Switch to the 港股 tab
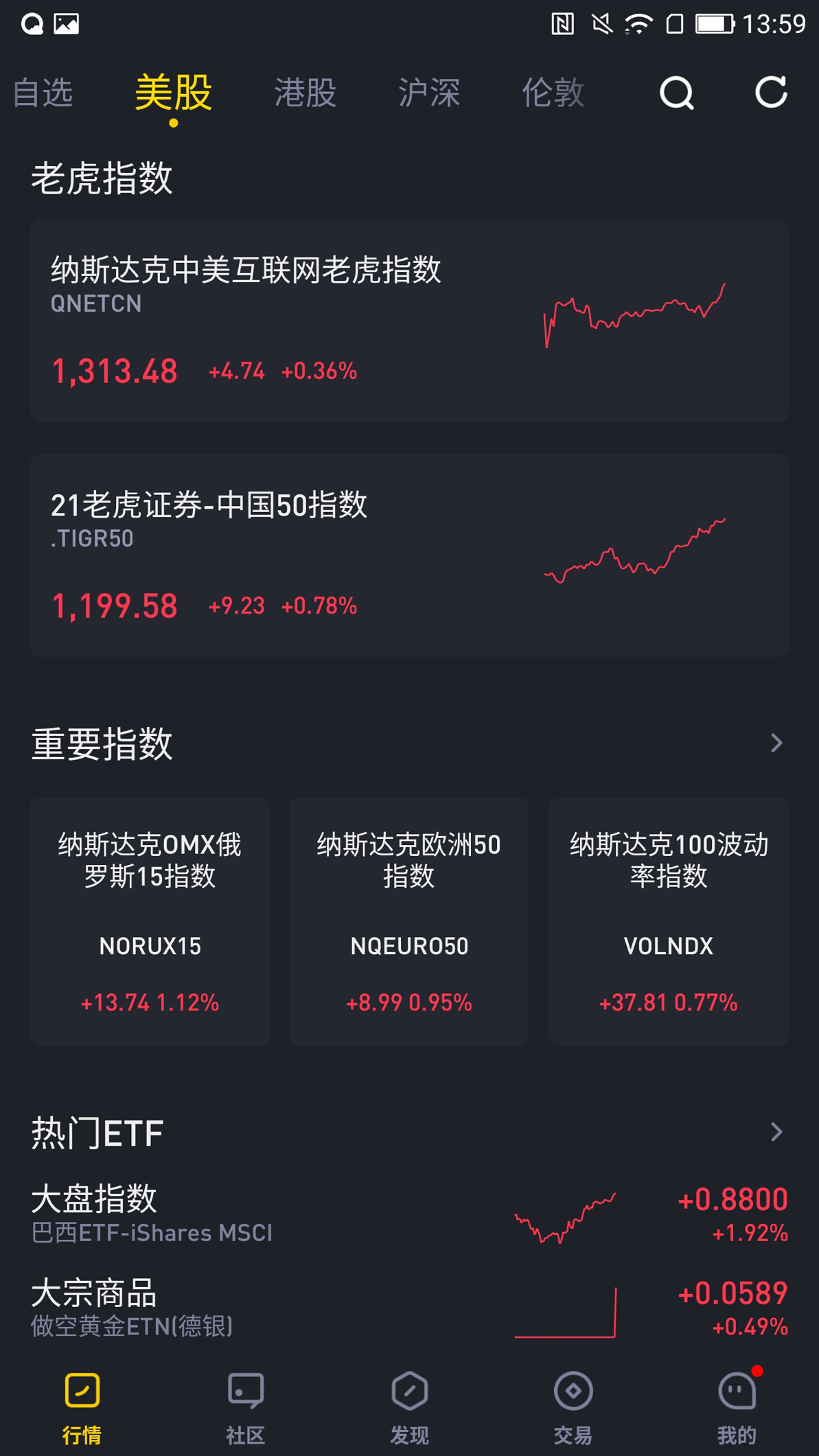Viewport: 819px width, 1456px height. 305,93
